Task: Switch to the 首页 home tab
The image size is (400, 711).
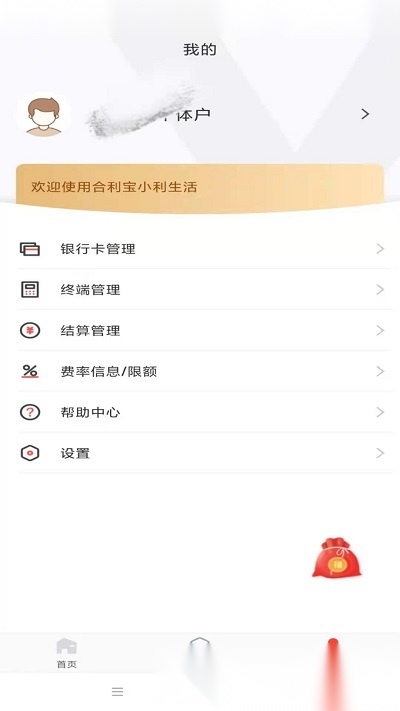Action: [67, 653]
